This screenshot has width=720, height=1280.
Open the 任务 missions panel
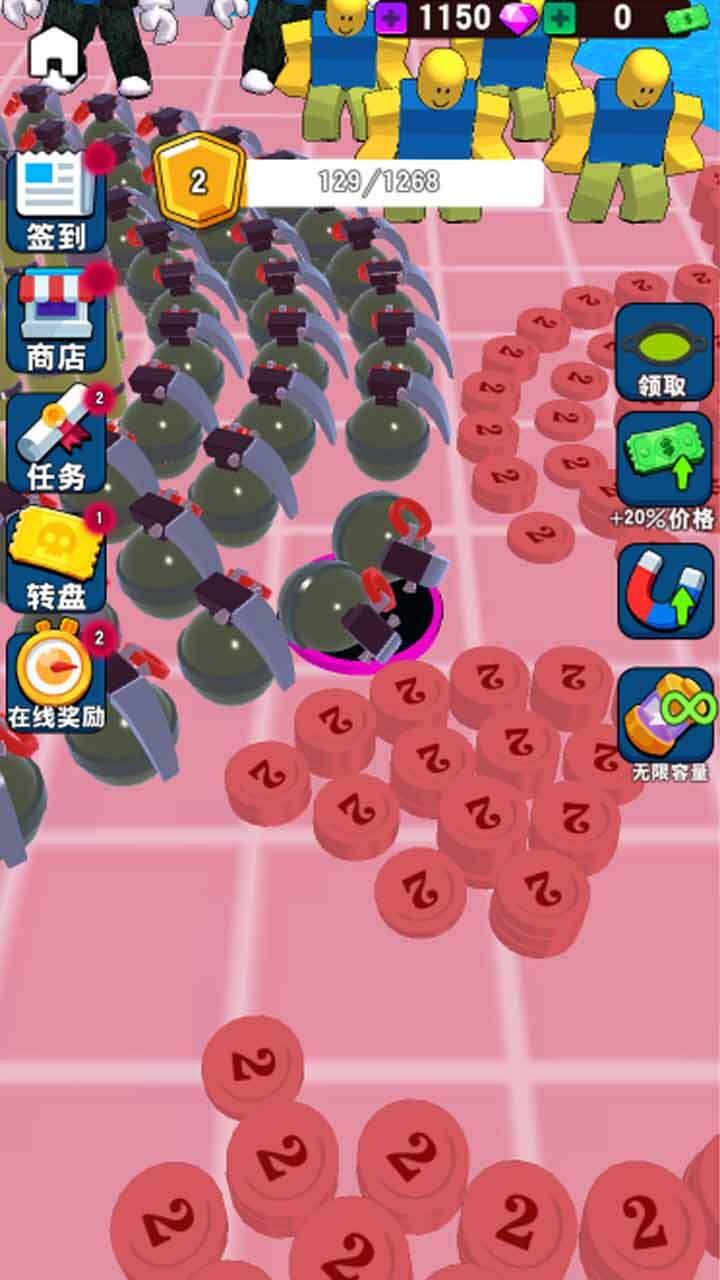pos(56,443)
